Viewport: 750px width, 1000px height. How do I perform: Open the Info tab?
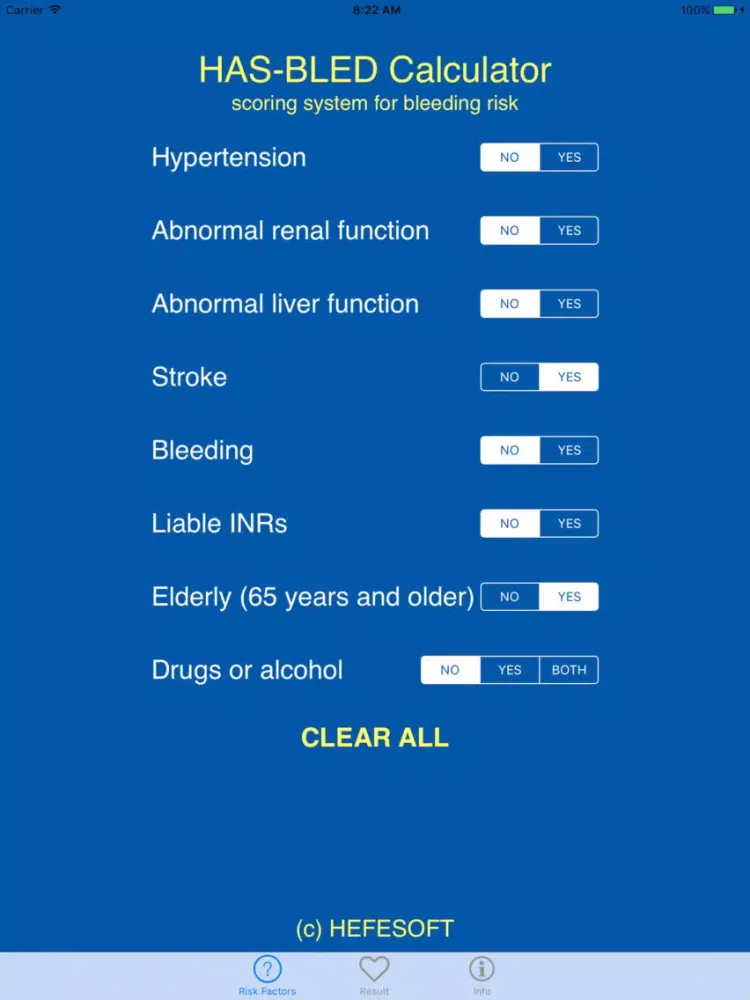tap(482, 975)
